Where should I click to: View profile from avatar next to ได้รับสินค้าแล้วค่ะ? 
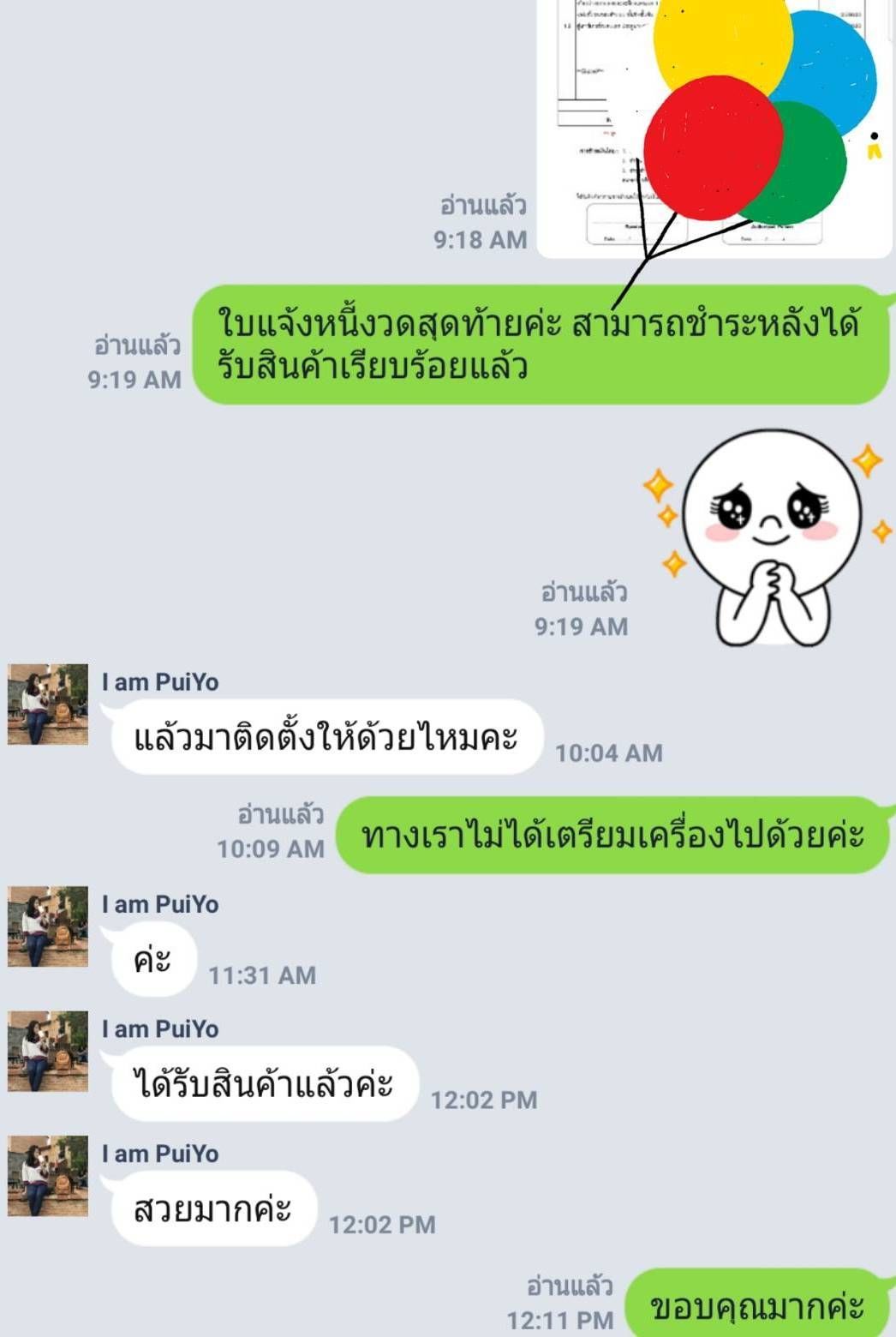coord(48,1052)
